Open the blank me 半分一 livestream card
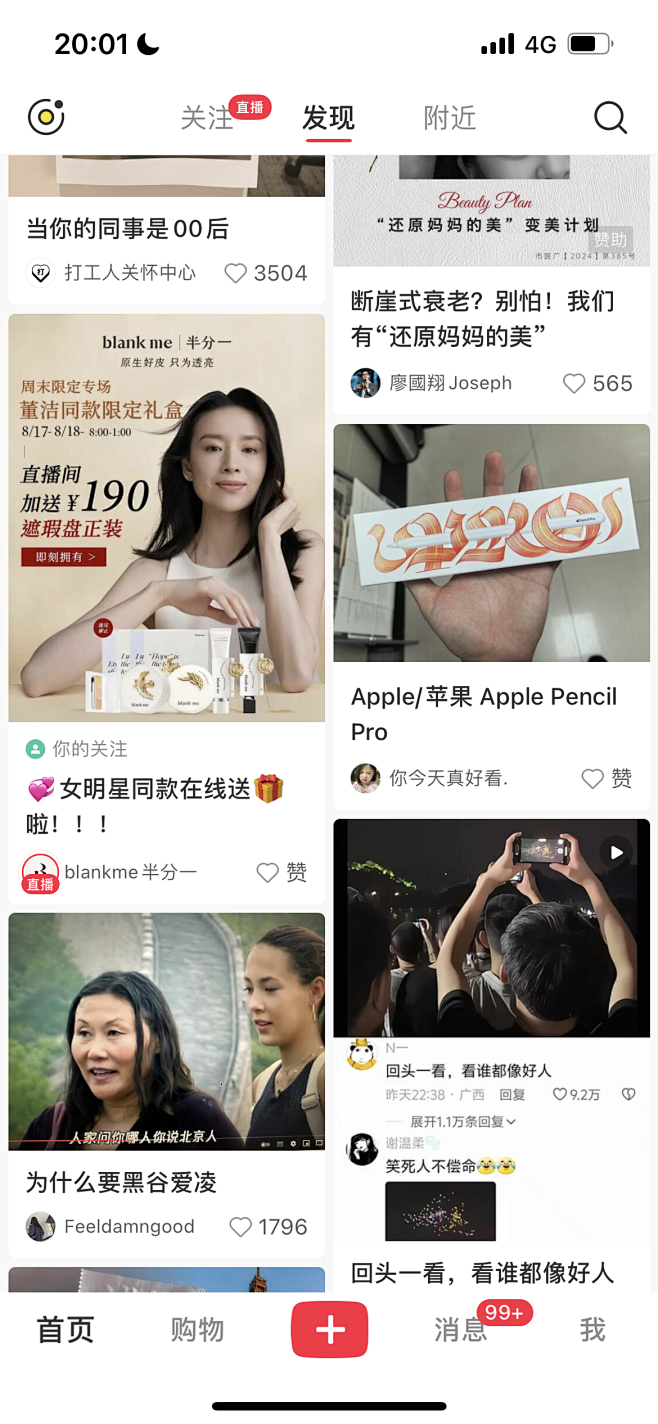 (x=167, y=518)
